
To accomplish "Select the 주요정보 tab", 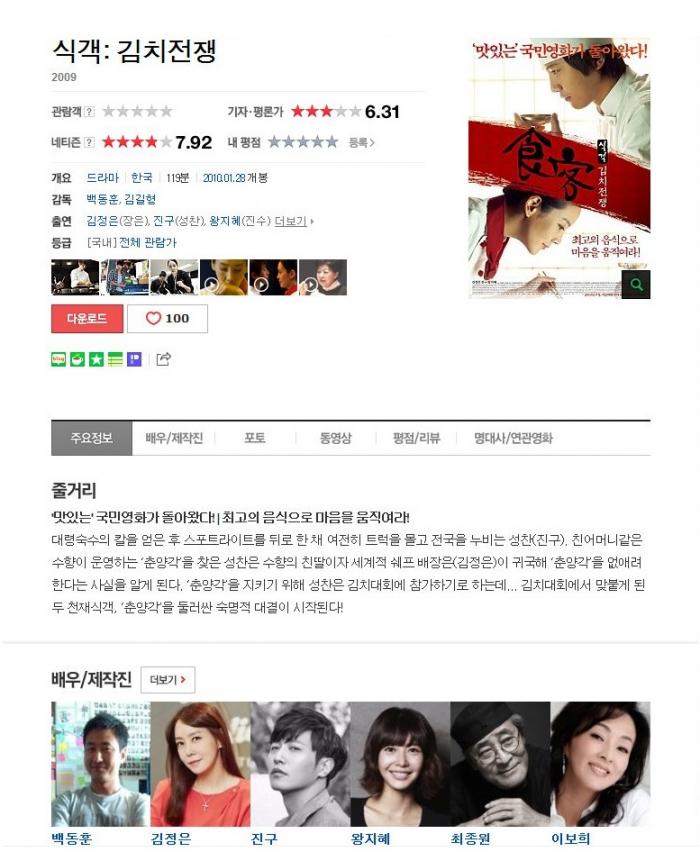I will [91, 439].
